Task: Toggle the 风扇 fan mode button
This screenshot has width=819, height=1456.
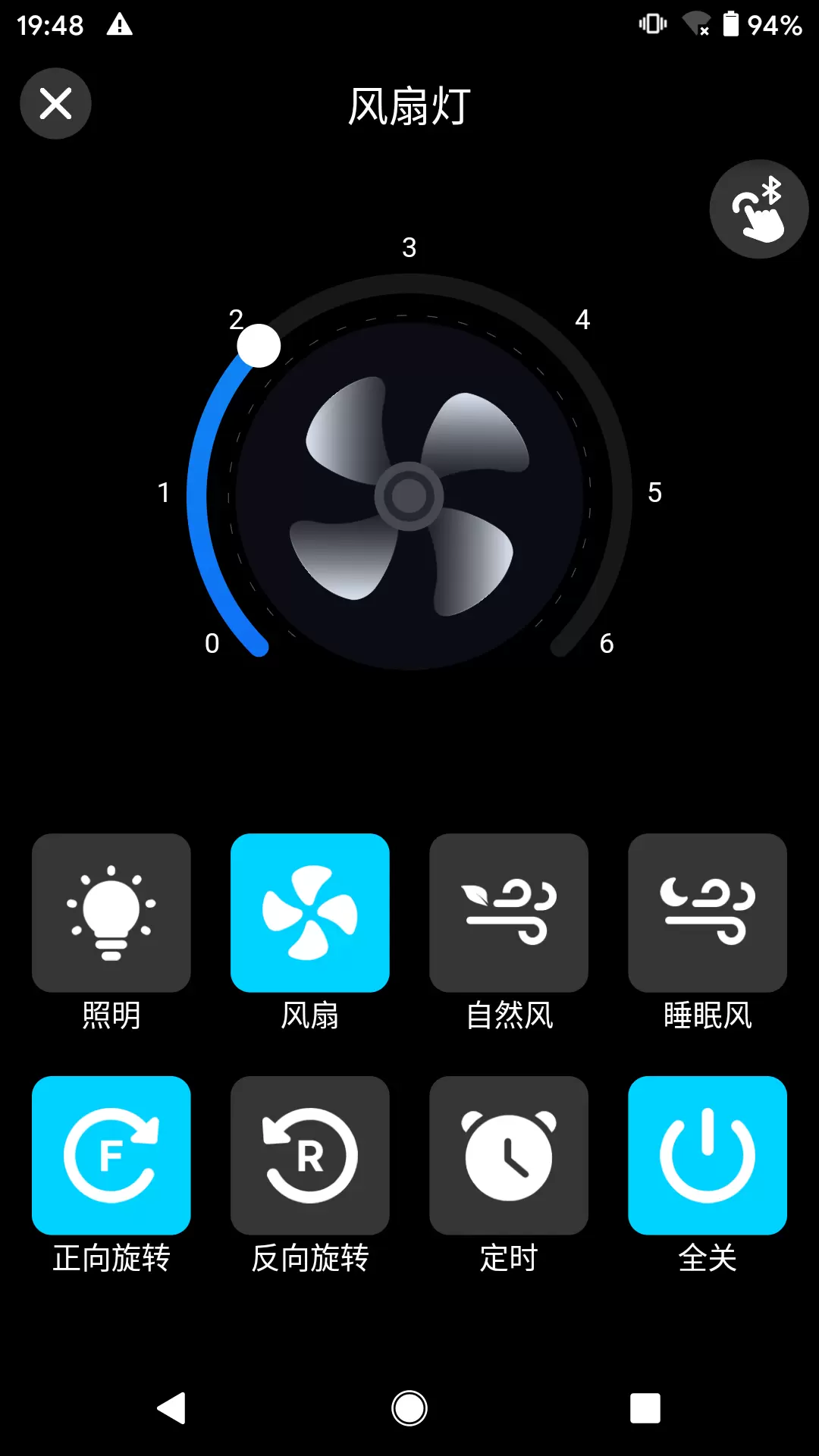Action: [x=310, y=913]
